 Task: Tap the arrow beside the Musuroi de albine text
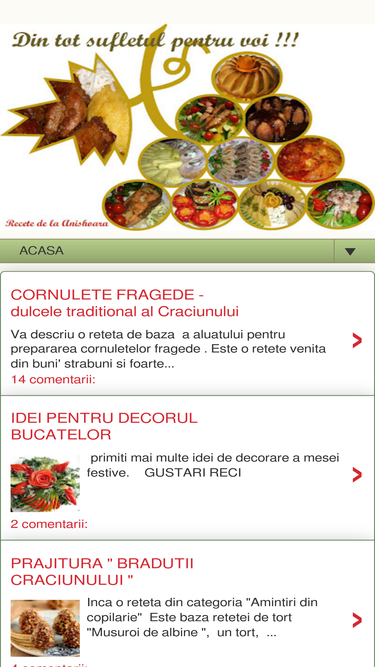(357, 621)
